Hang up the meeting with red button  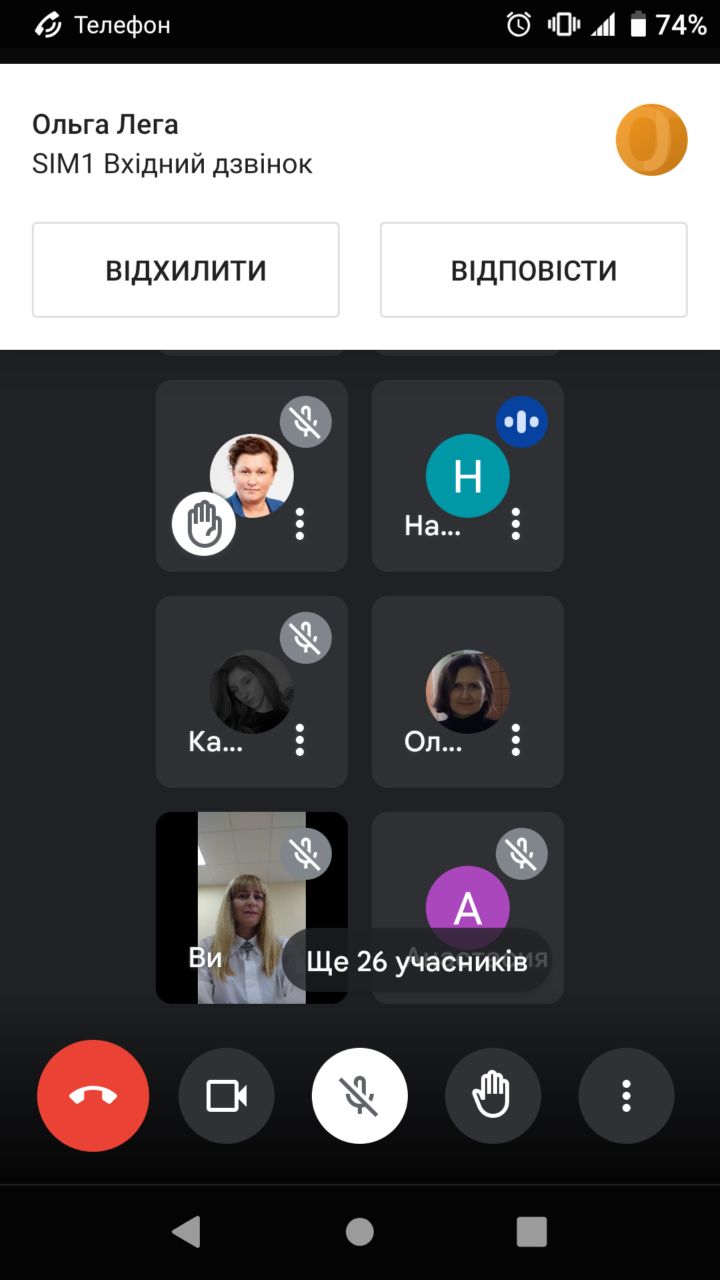point(93,1096)
